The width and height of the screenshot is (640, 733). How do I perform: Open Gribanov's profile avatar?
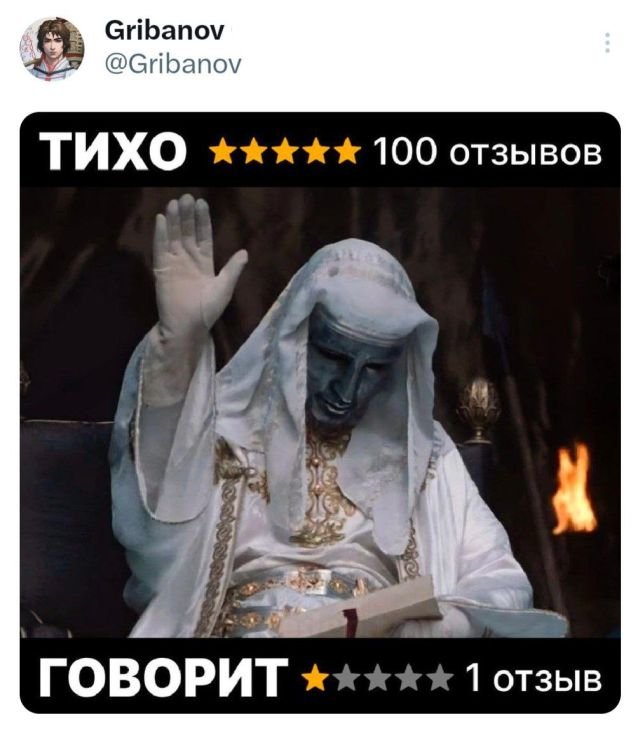click(53, 49)
